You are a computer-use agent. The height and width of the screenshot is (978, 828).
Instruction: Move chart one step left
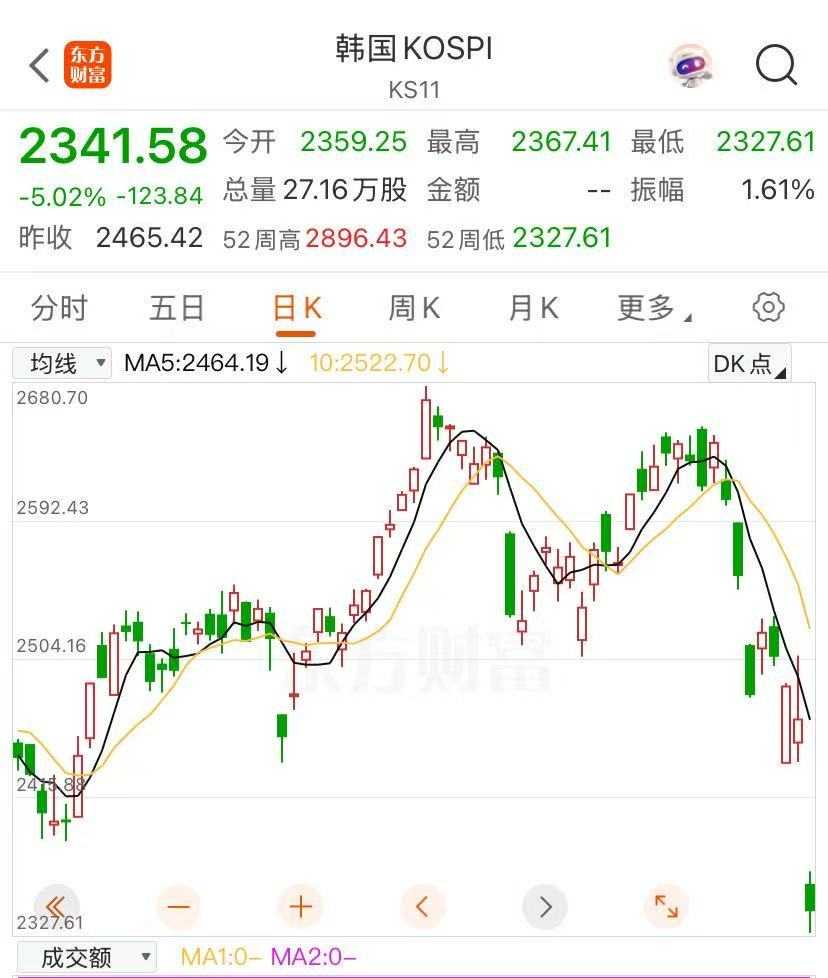(422, 907)
